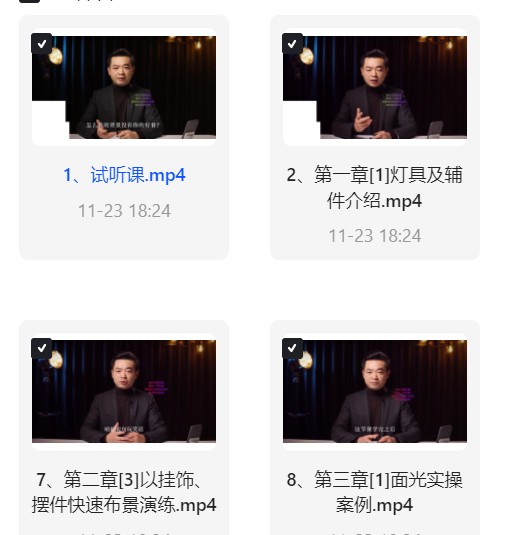Open thumbnail of 8、第三章[1]面光实操案例.mp4
Viewport: 511px width, 535px height.
(375, 392)
